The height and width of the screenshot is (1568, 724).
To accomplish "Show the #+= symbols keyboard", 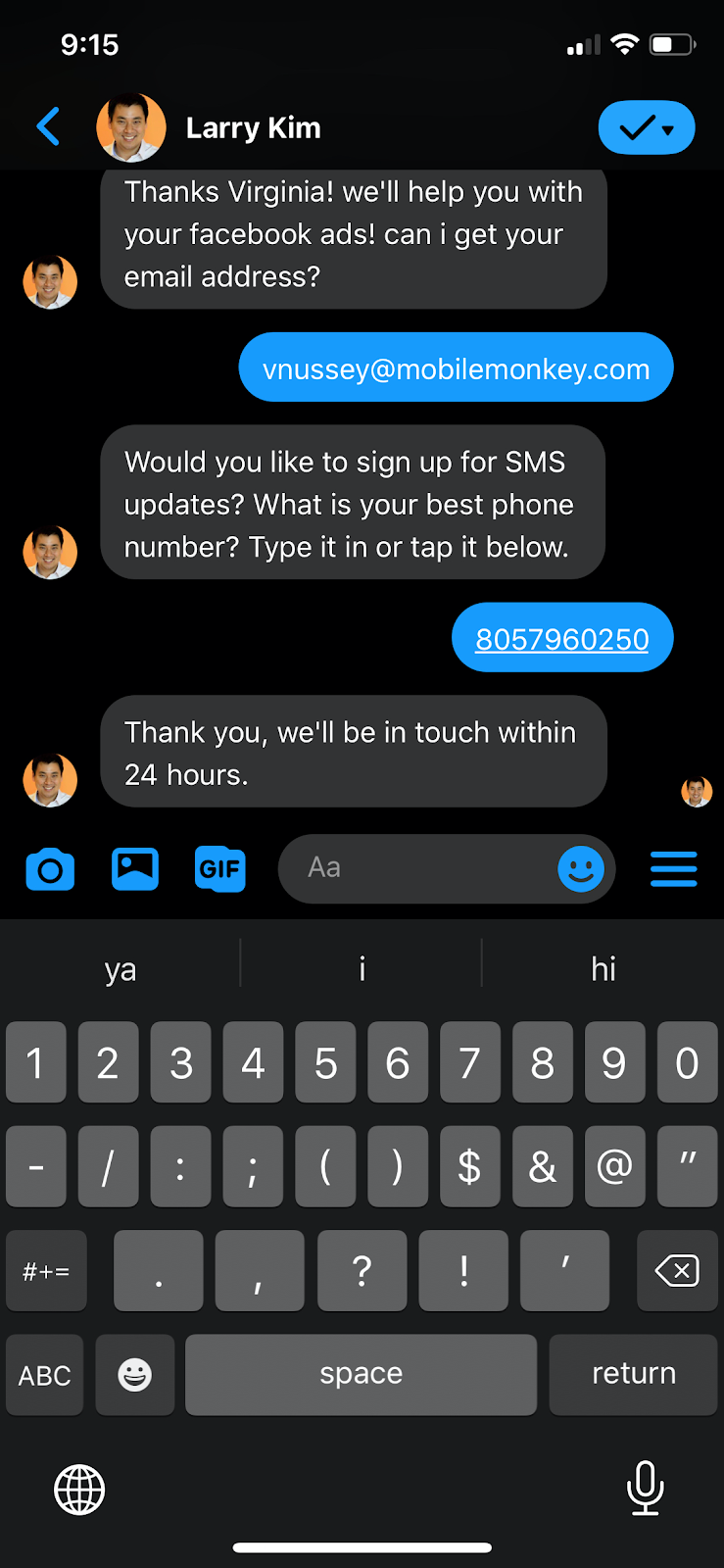I will click(46, 1271).
